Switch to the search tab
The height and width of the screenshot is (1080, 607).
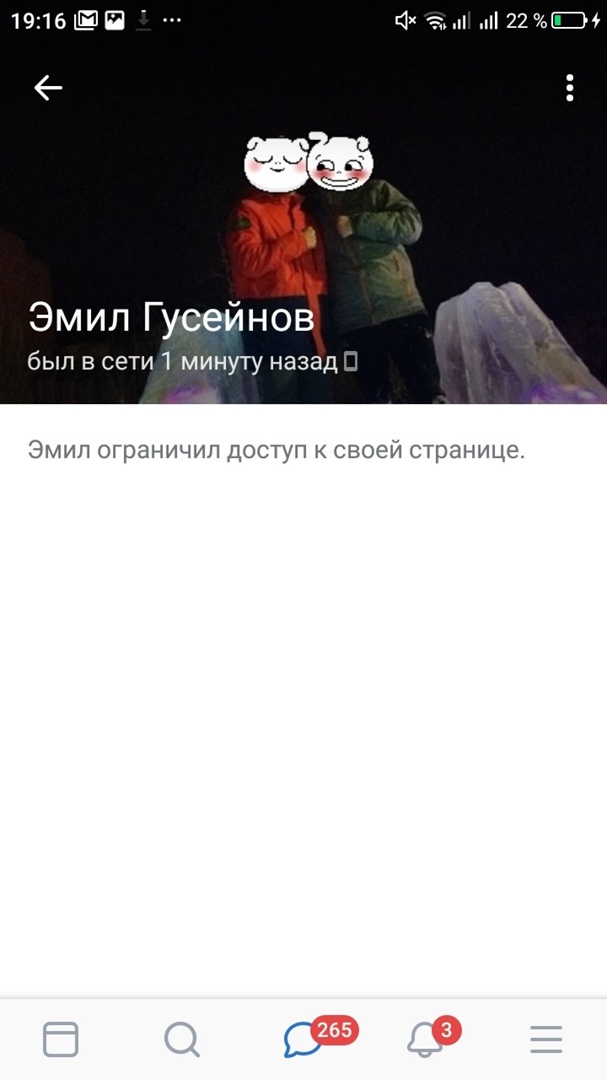(181, 1040)
